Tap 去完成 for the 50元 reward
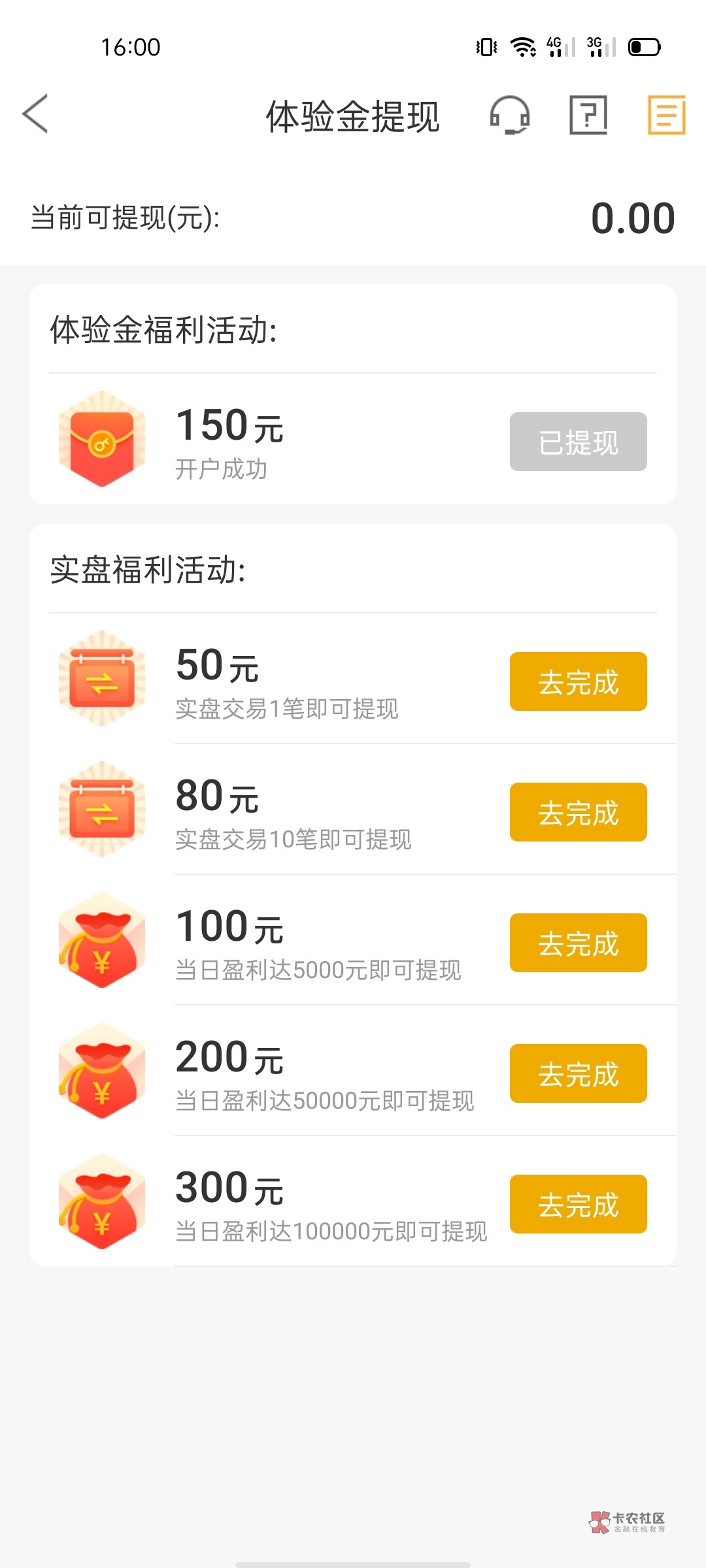The image size is (706, 1568). (579, 681)
